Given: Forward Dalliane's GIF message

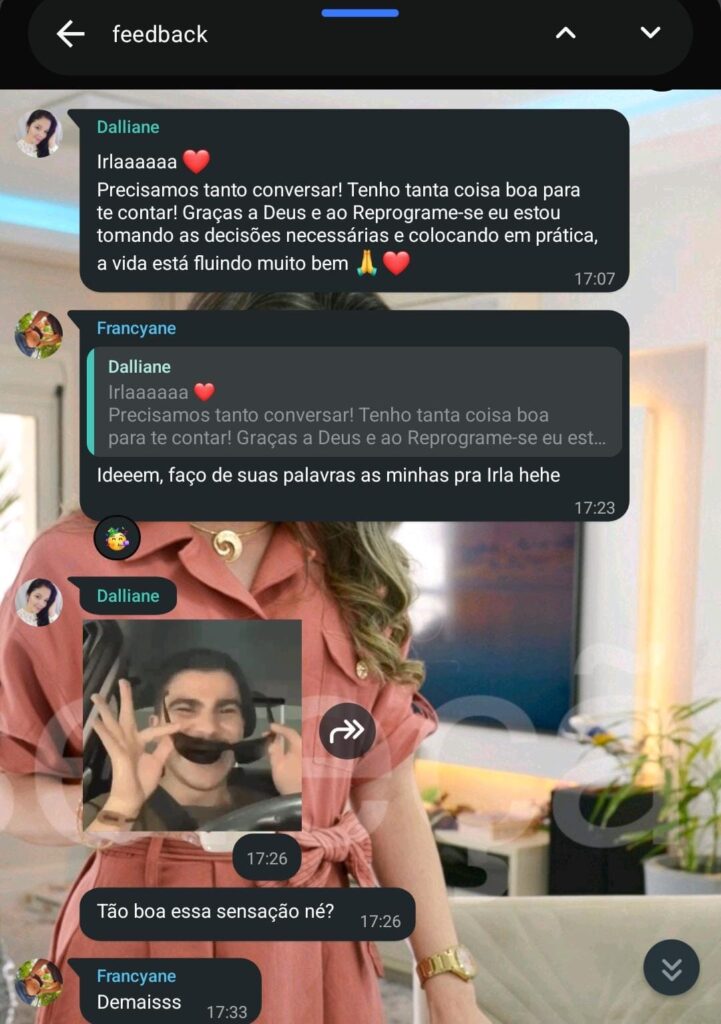Looking at the screenshot, I should 347,731.
